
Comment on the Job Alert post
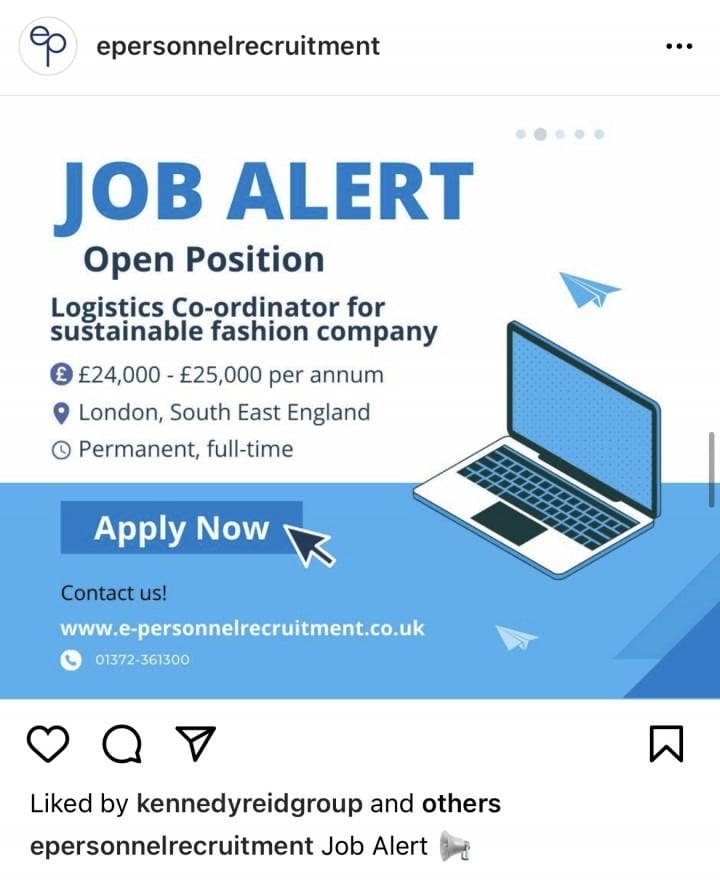(122, 743)
